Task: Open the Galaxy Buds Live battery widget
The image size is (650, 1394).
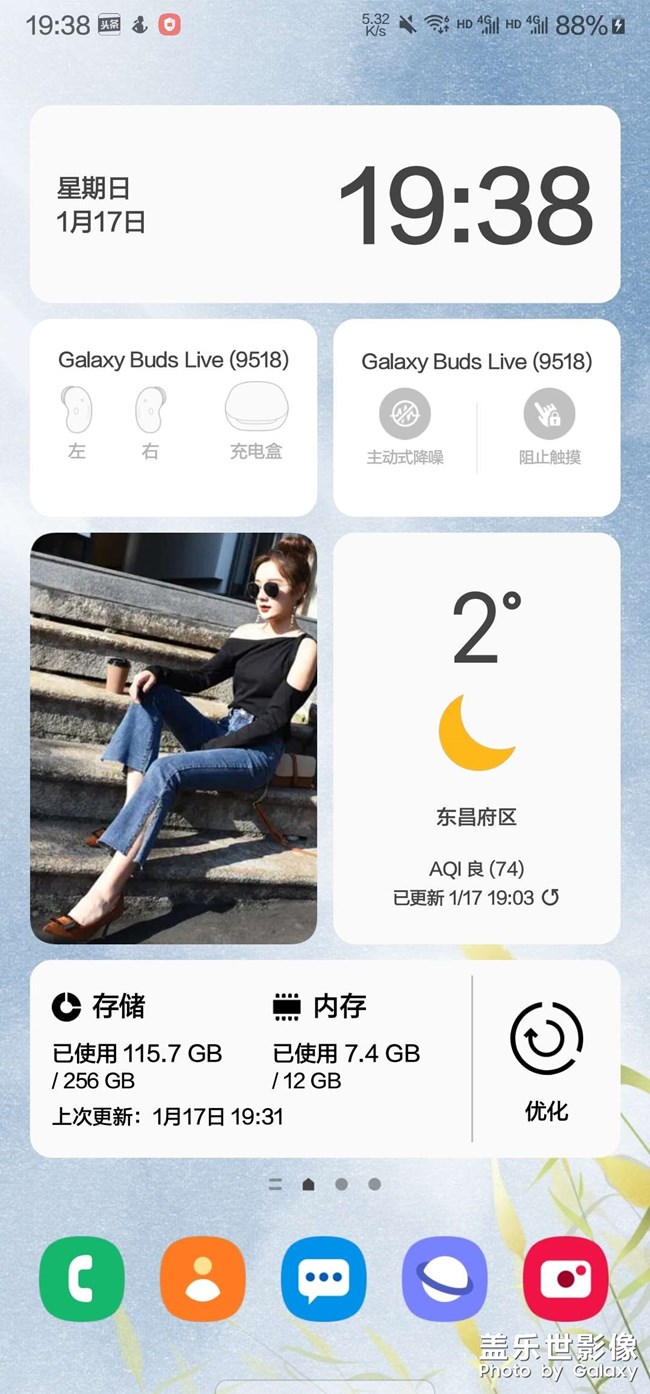Action: (173, 417)
